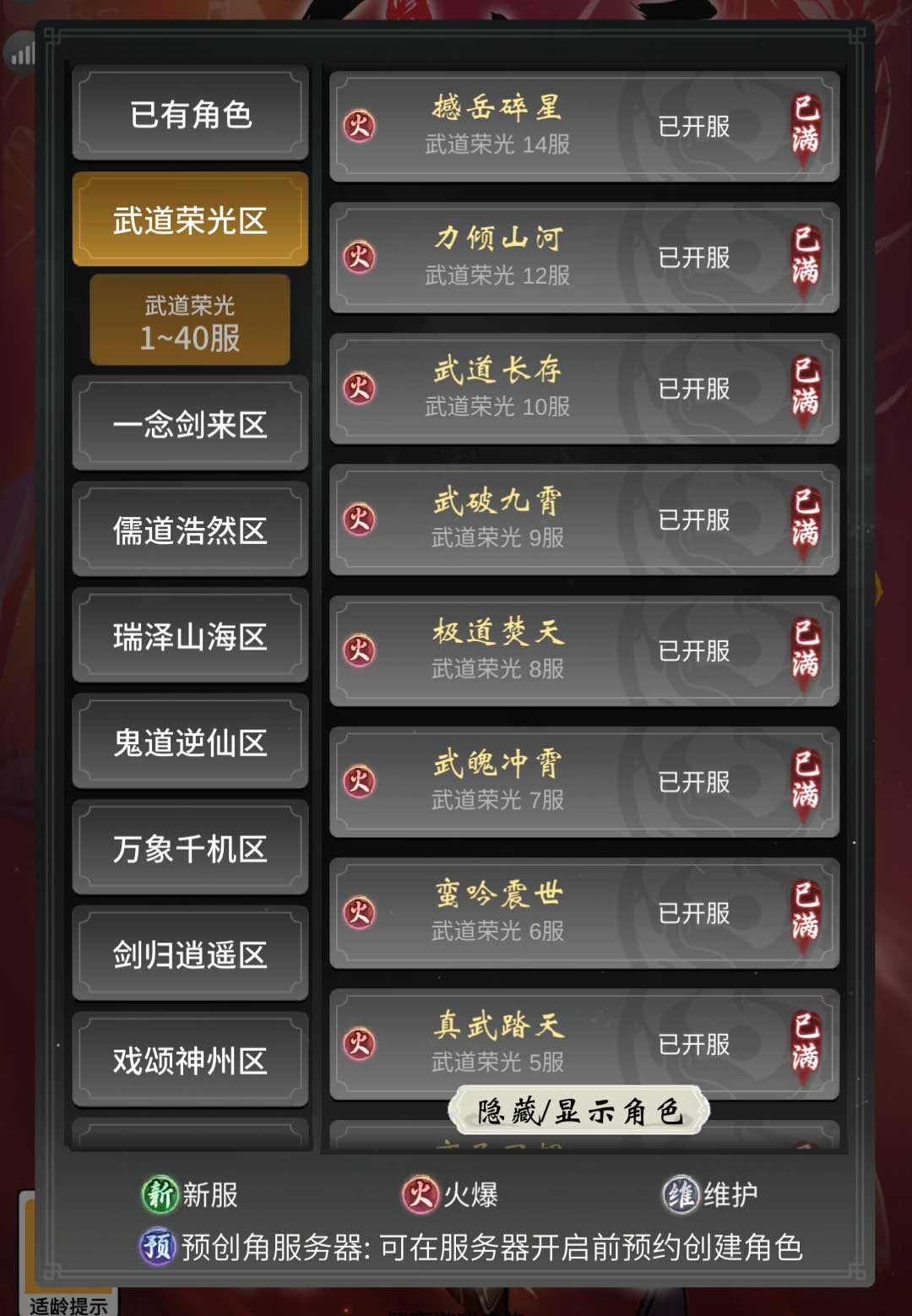912x1316 pixels.
Task: Switch to 一念剑来区
Action: 190,424
